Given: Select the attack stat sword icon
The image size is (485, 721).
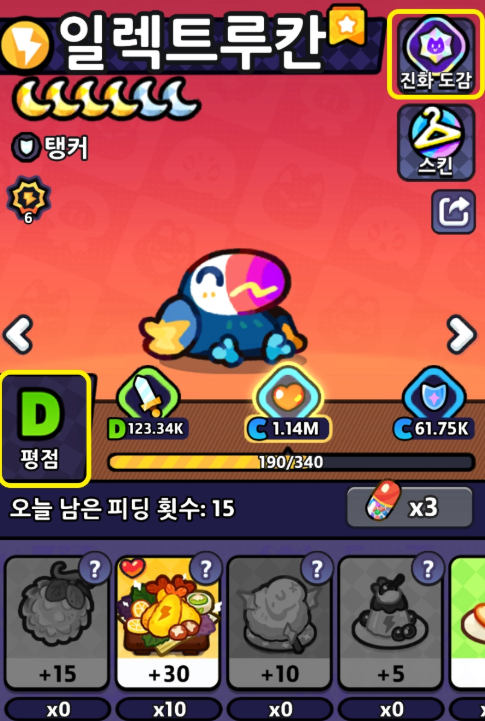Looking at the screenshot, I should click(x=148, y=395).
